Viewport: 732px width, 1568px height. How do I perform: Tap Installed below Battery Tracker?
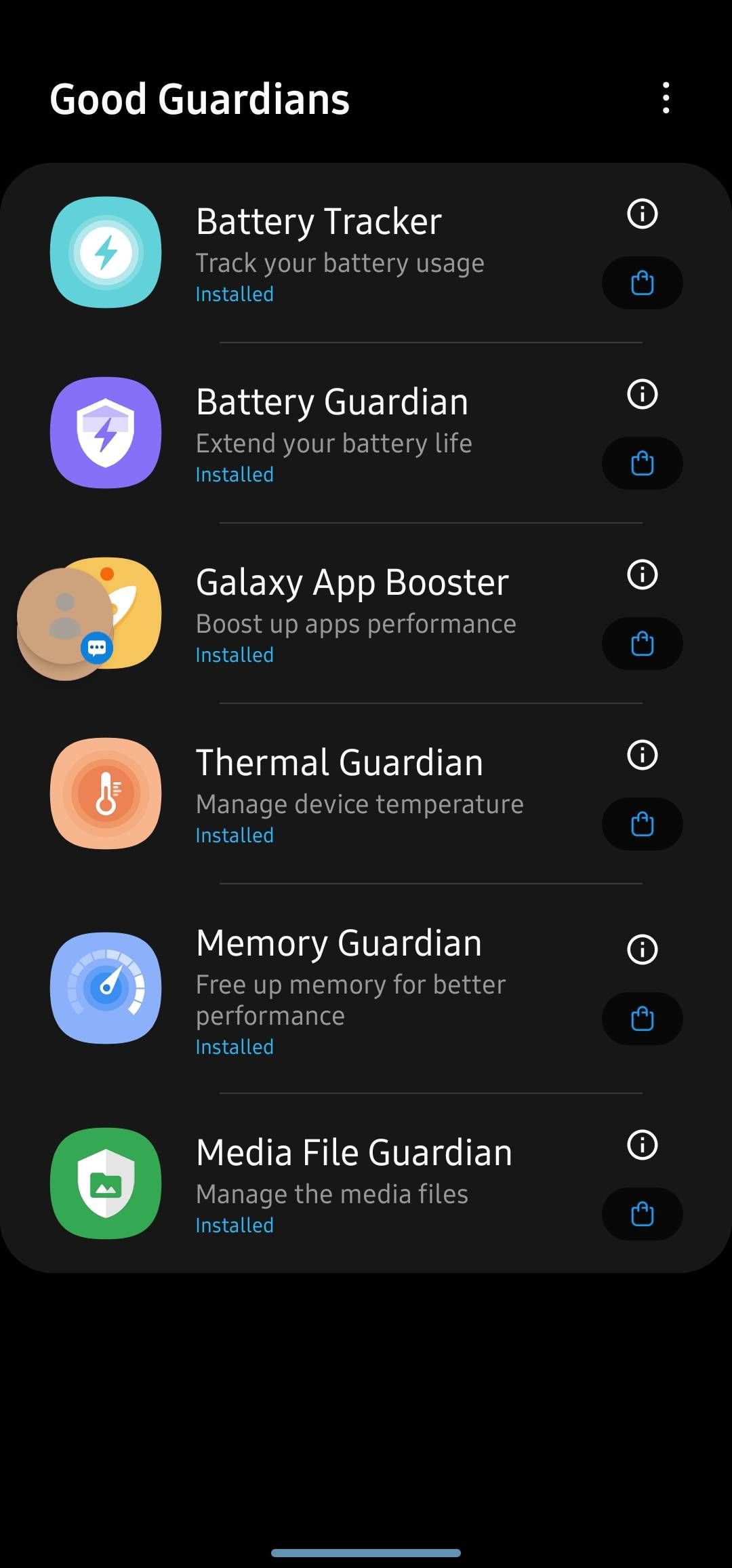pos(233,294)
